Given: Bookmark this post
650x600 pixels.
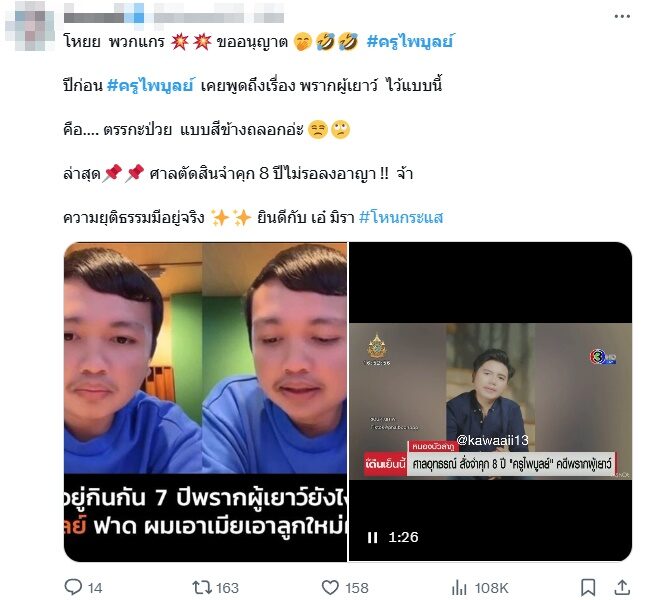Looking at the screenshot, I should (x=588, y=586).
